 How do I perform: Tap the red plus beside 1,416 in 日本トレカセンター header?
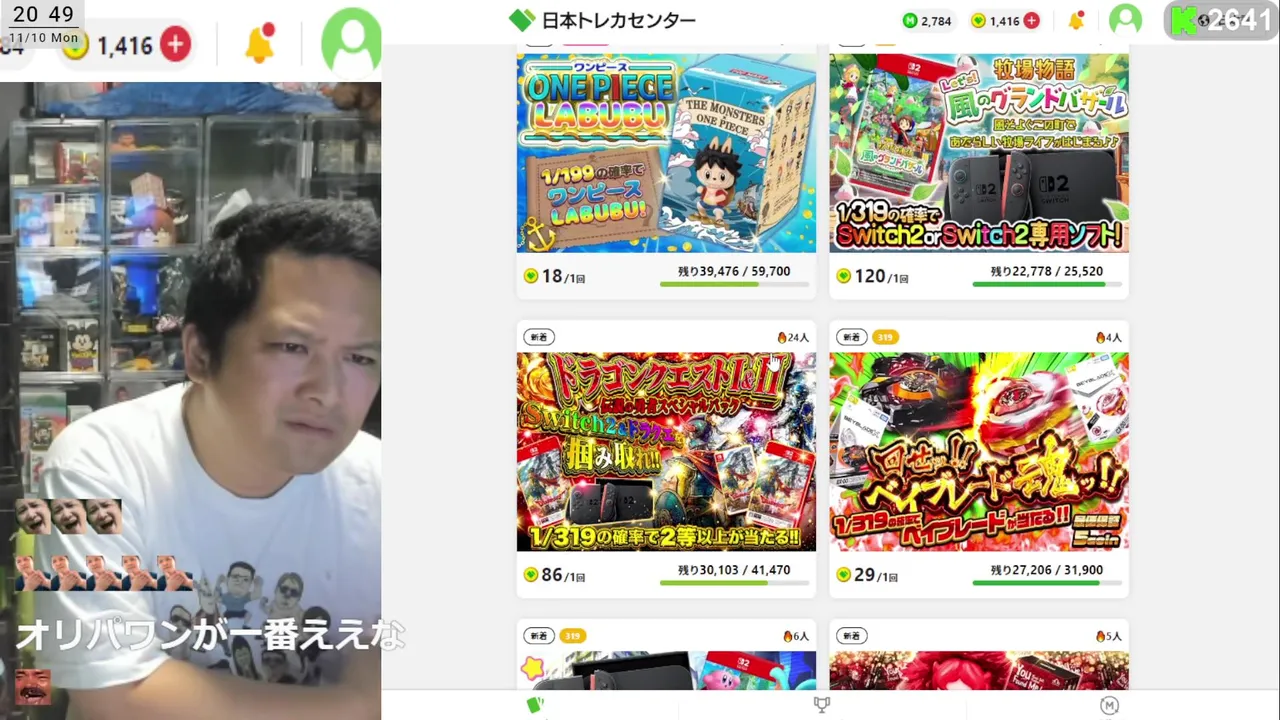pyautogui.click(x=1031, y=21)
